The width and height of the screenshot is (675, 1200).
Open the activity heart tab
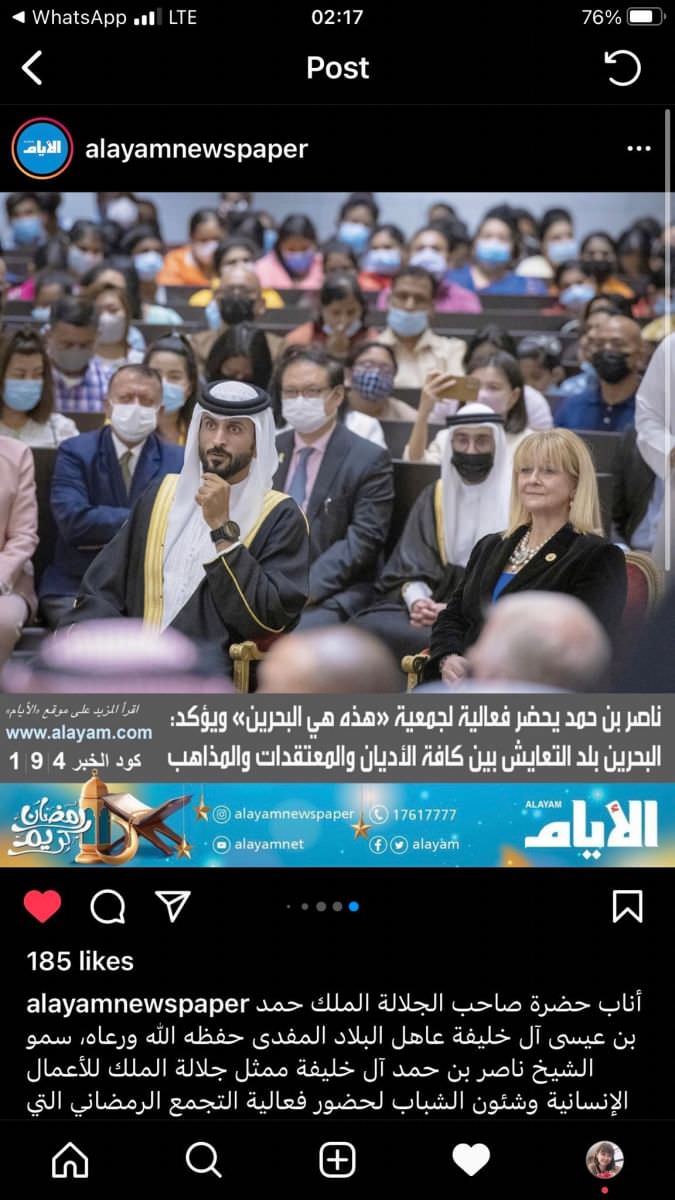(x=471, y=1160)
